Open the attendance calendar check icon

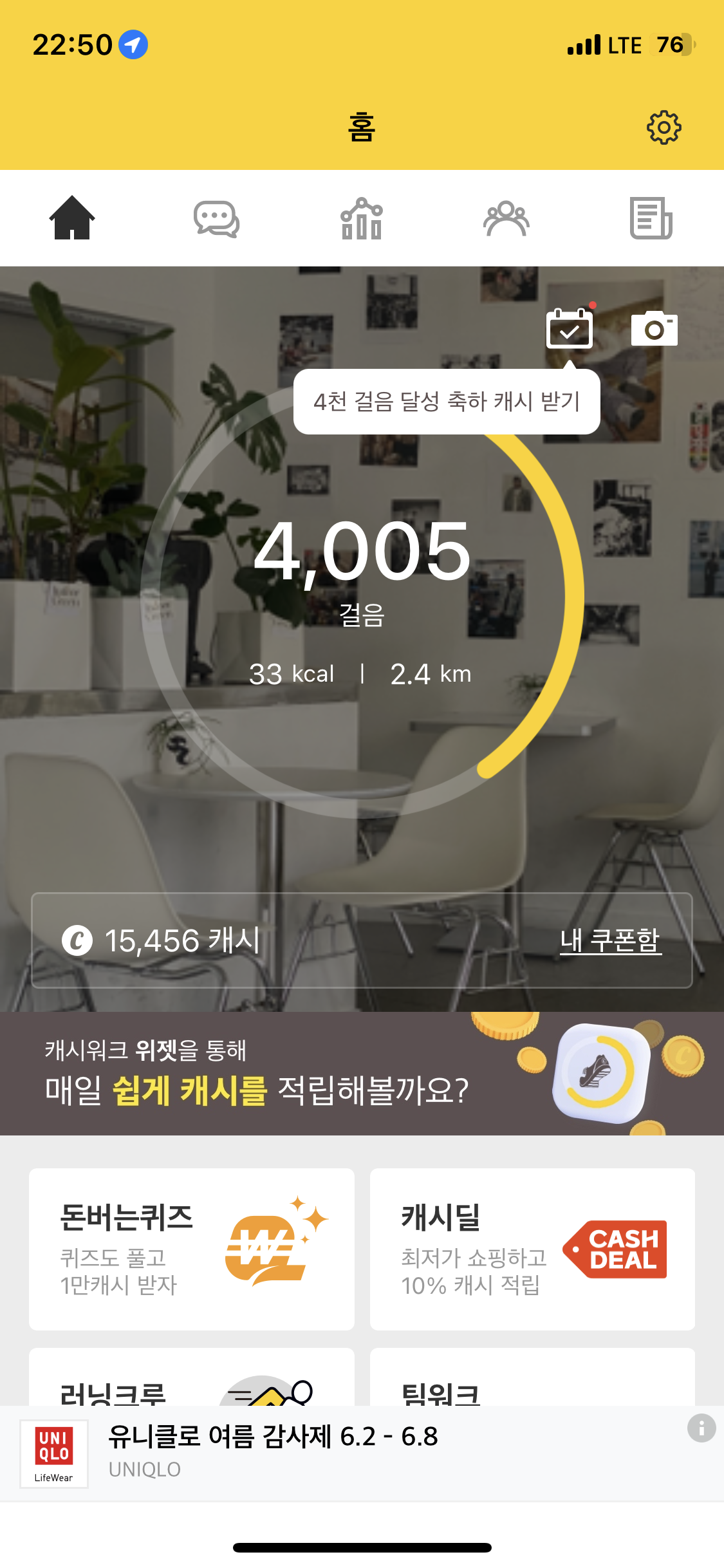point(570,328)
